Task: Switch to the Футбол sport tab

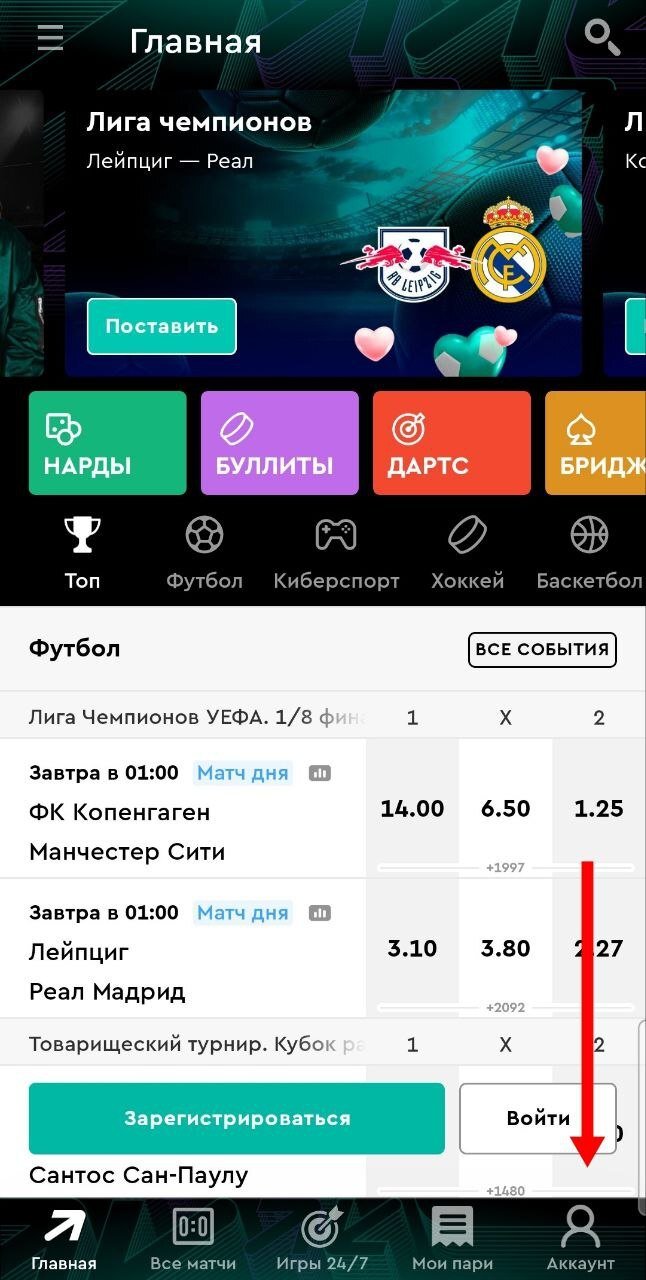Action: (204, 553)
